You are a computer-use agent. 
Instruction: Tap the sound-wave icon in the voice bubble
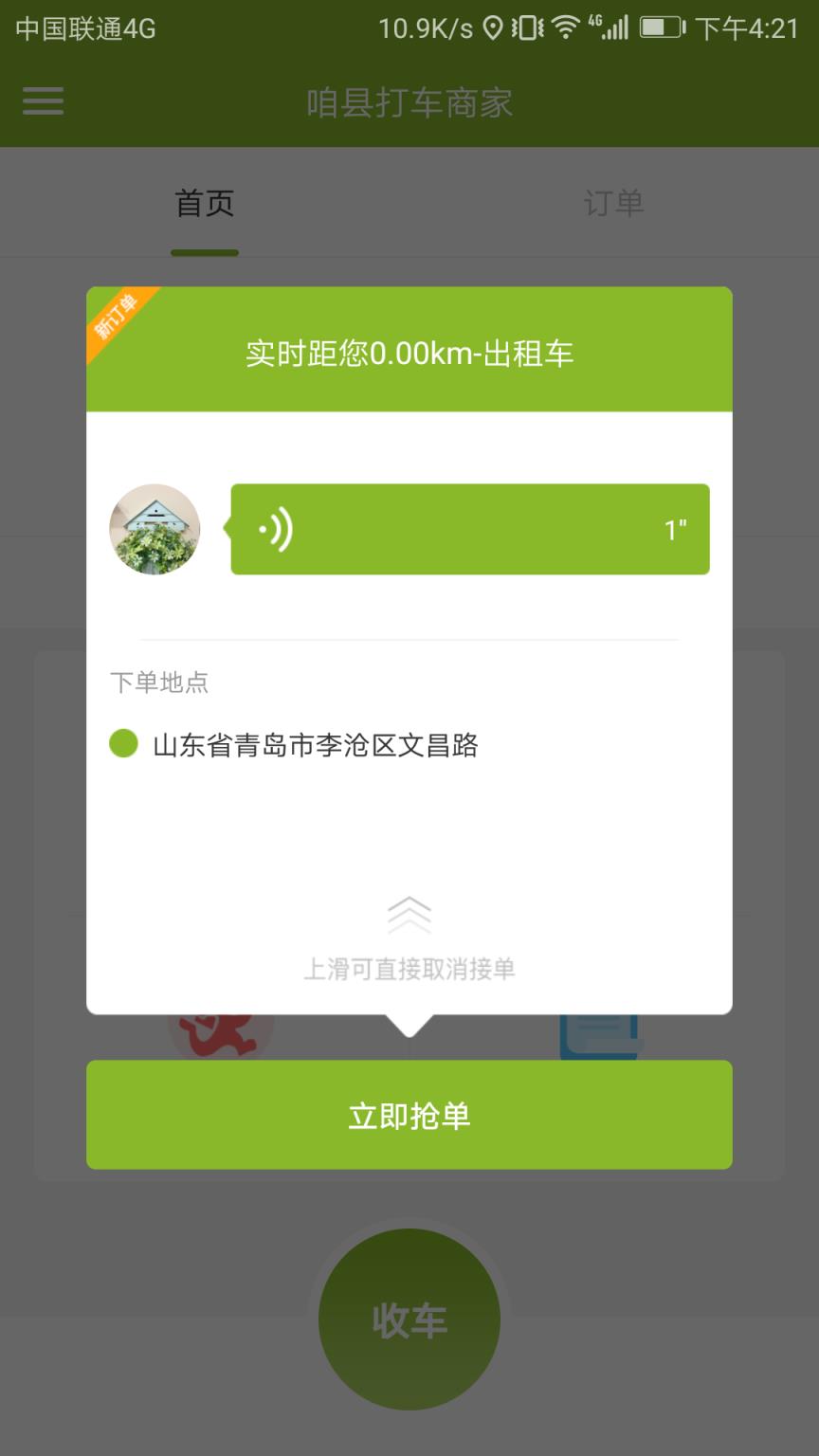[276, 529]
